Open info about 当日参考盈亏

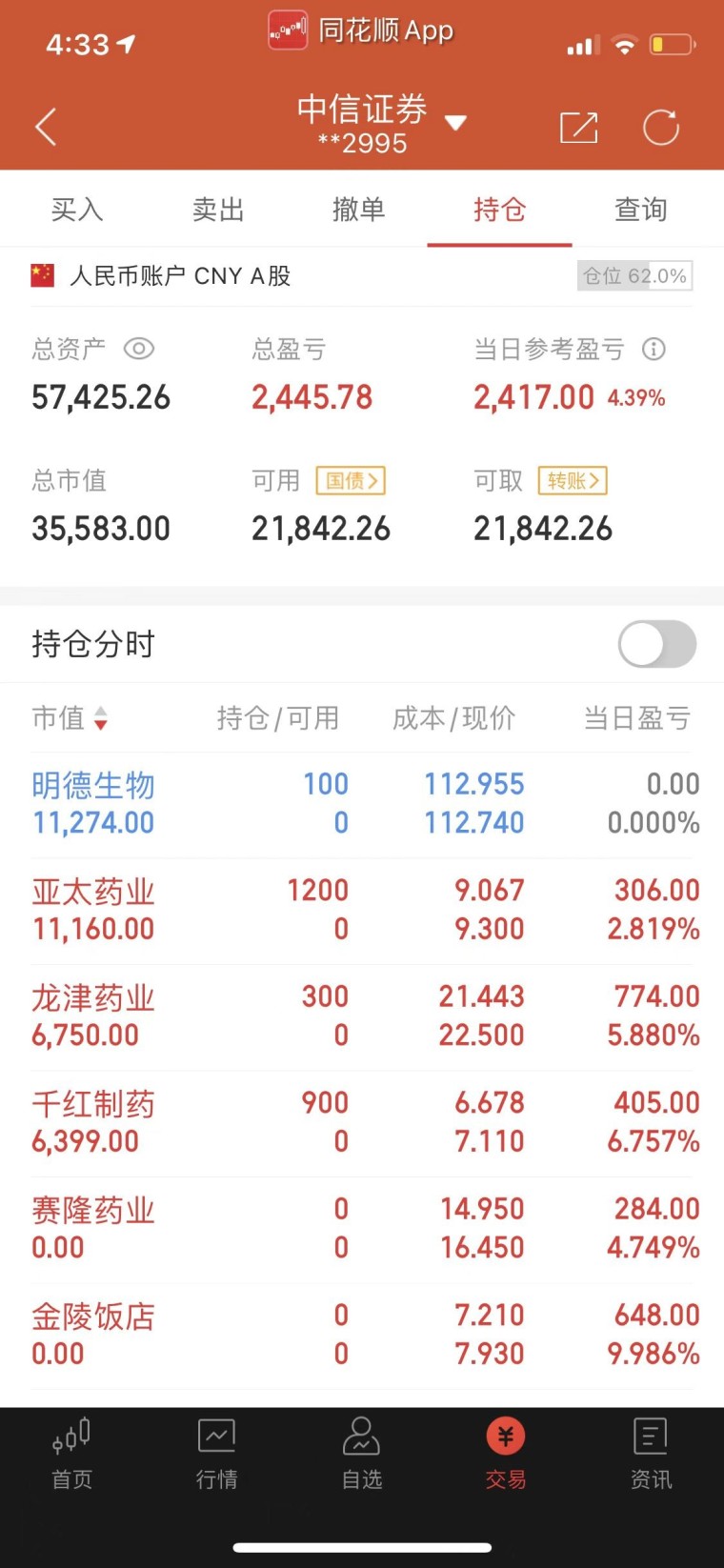[654, 349]
